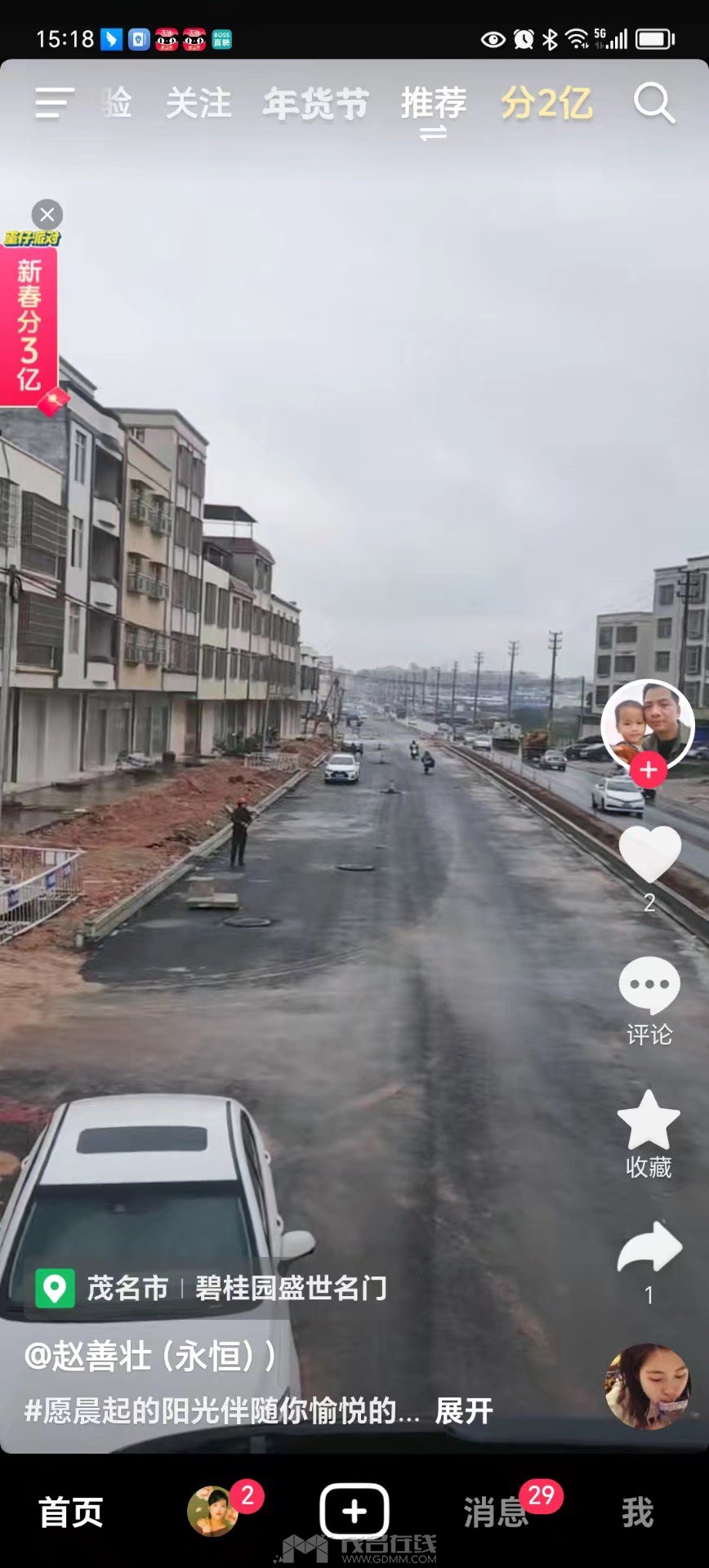
Task: Switch to the 关注 tab
Action: tap(198, 104)
